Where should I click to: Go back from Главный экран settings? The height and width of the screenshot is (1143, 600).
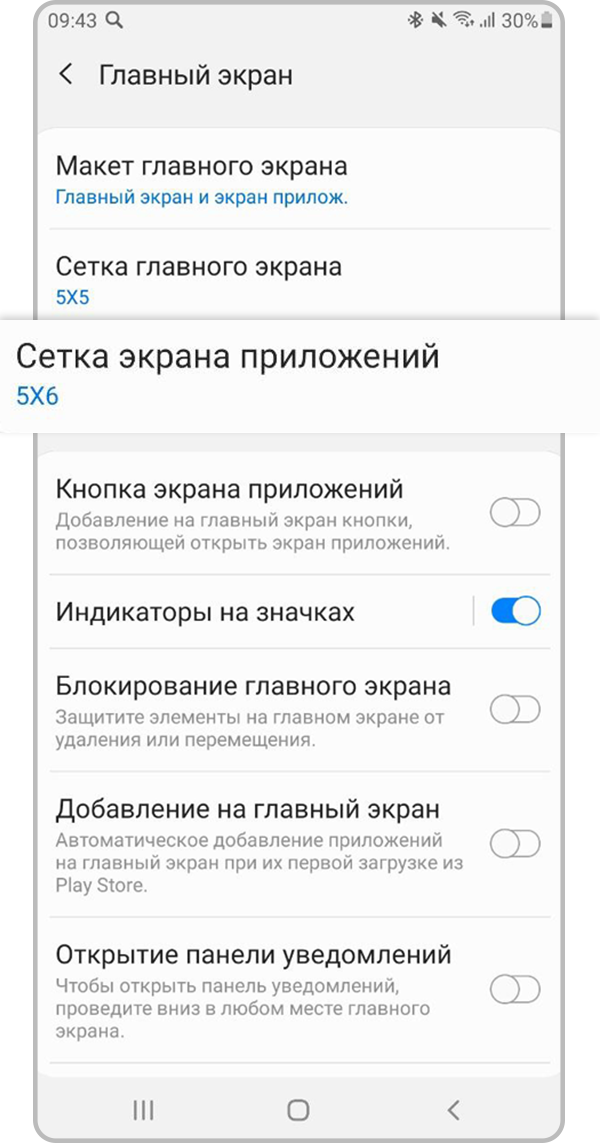66,75
